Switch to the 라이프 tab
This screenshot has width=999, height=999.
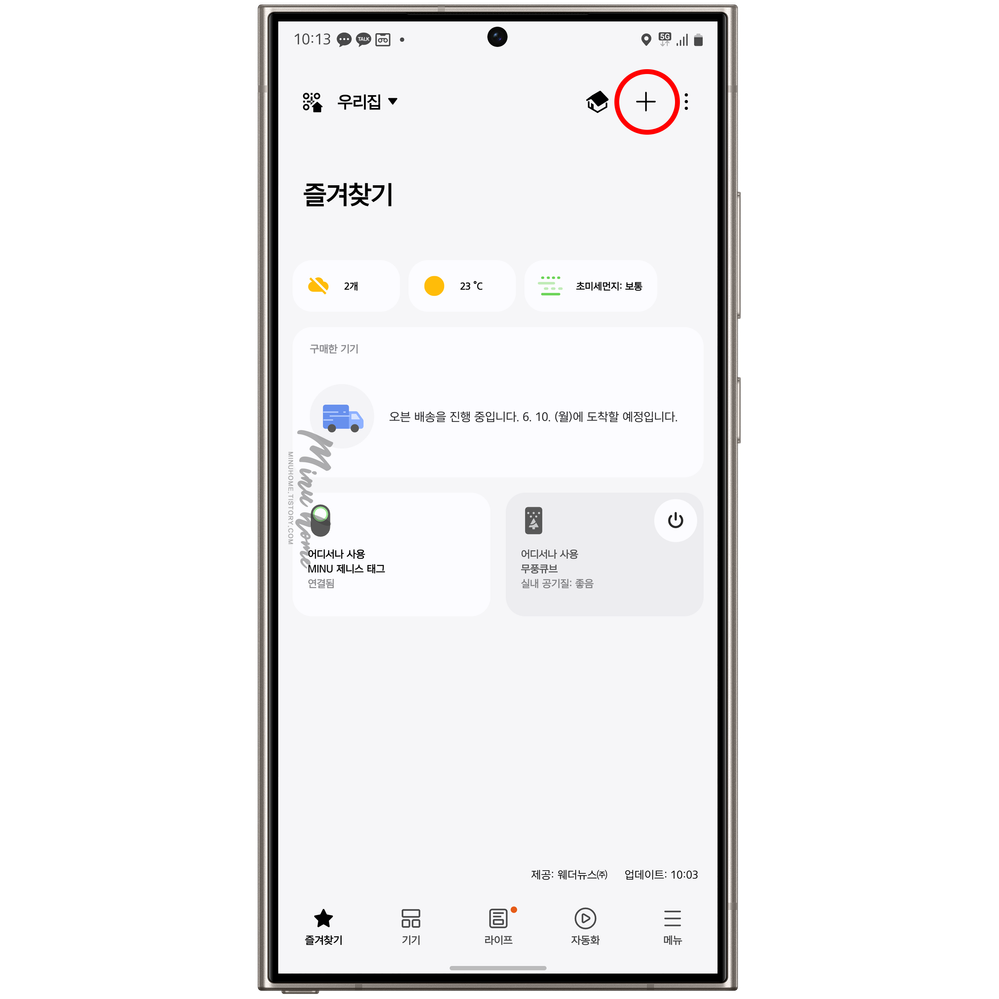coord(498,926)
